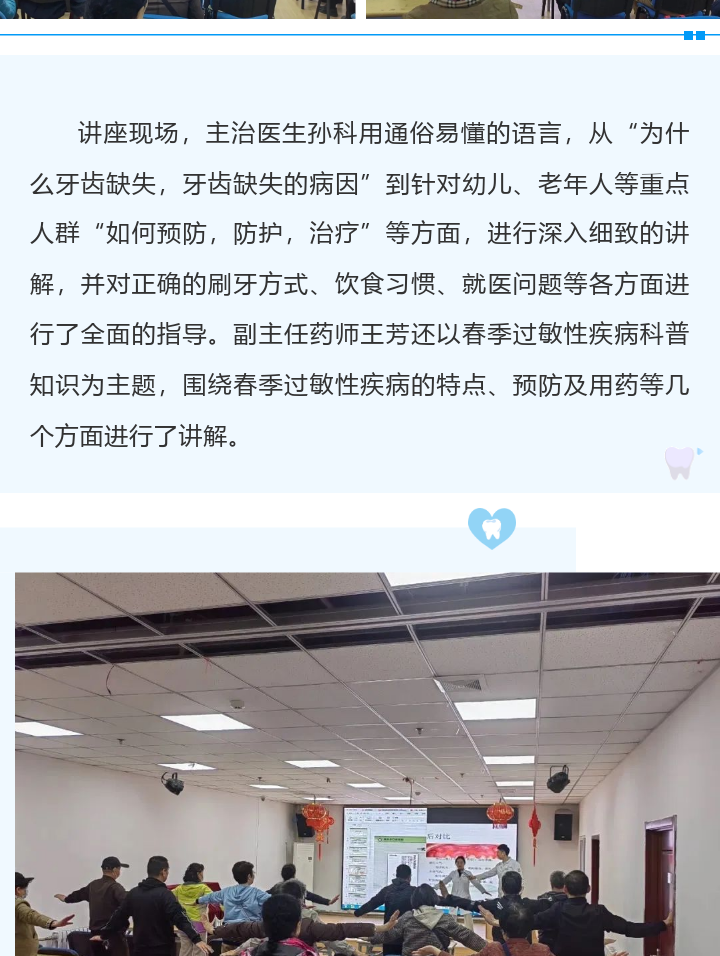Open the photo of attendees stretching their arms
The width and height of the screenshot is (720, 956).
(367, 764)
